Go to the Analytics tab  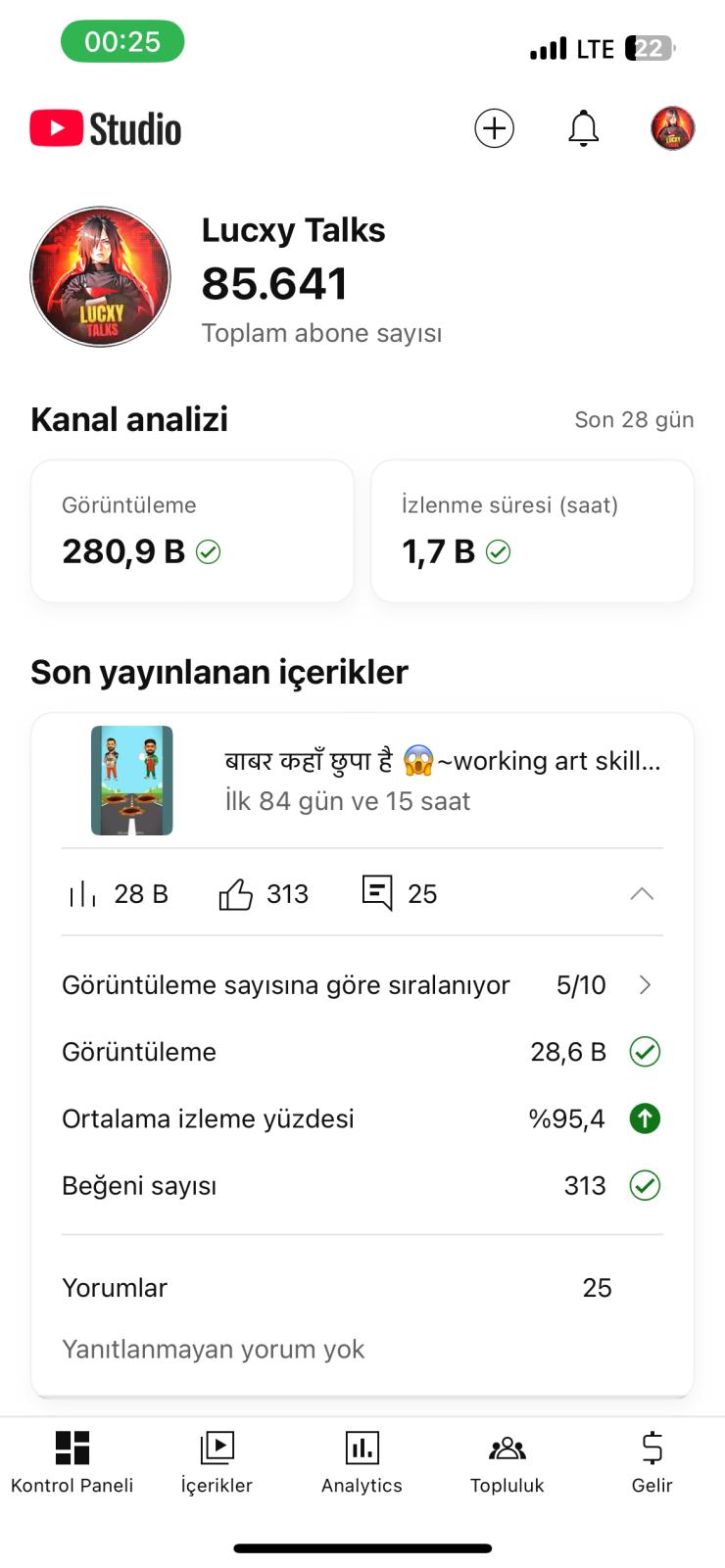(362, 1461)
